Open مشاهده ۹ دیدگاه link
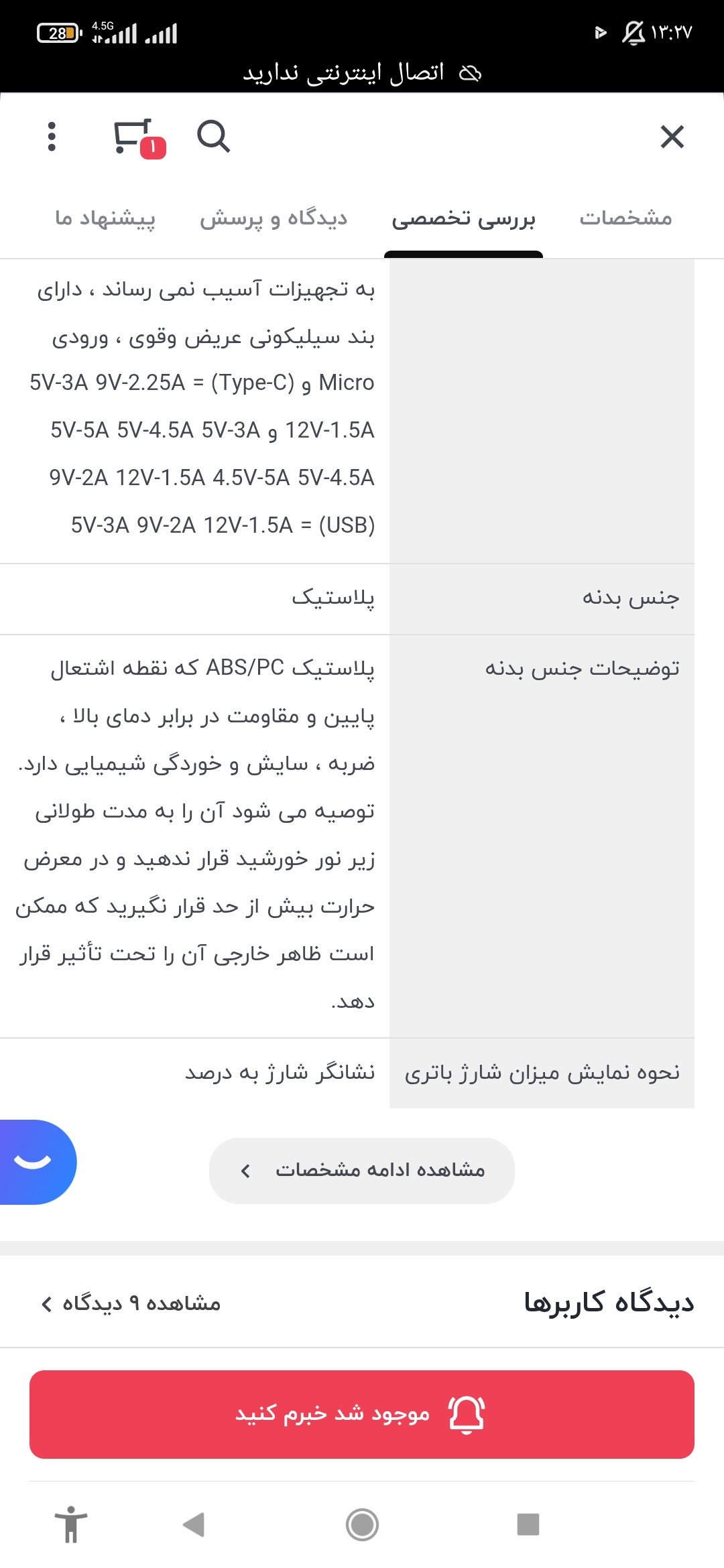724x1568 pixels. (x=131, y=1303)
